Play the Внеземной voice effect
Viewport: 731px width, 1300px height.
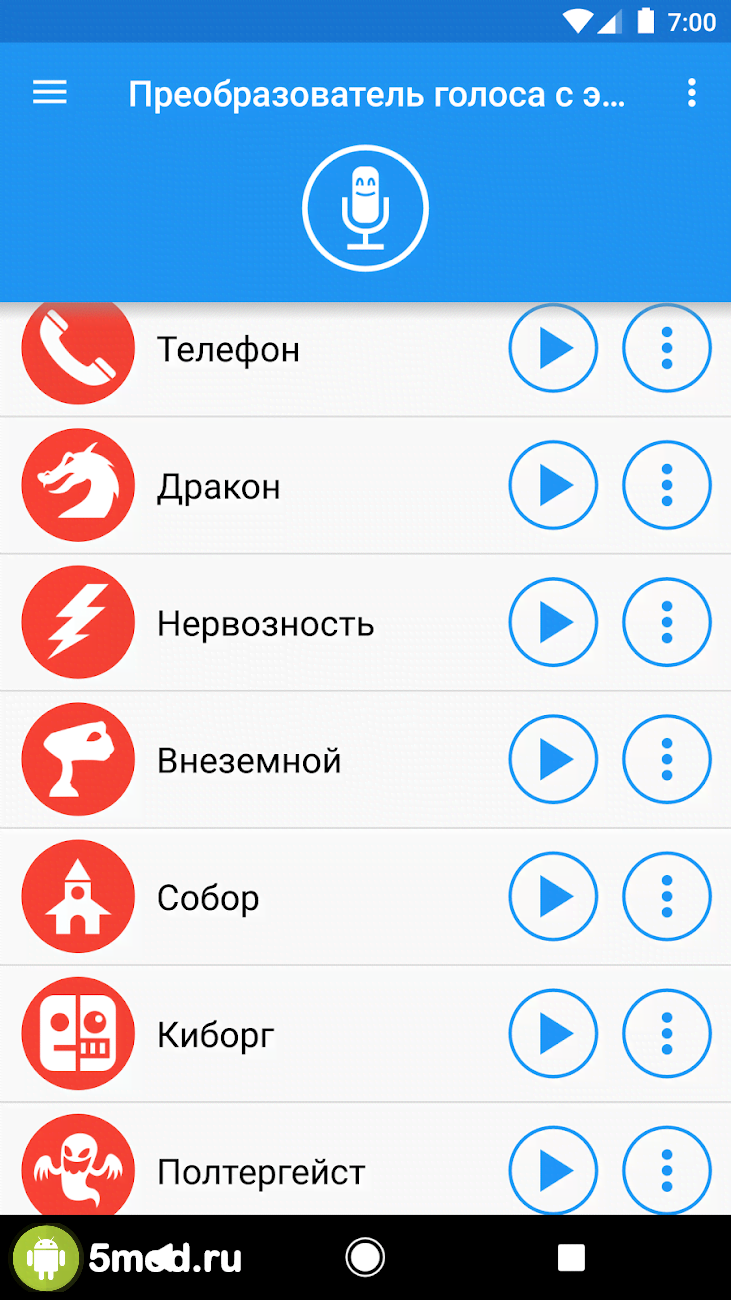[x=553, y=760]
